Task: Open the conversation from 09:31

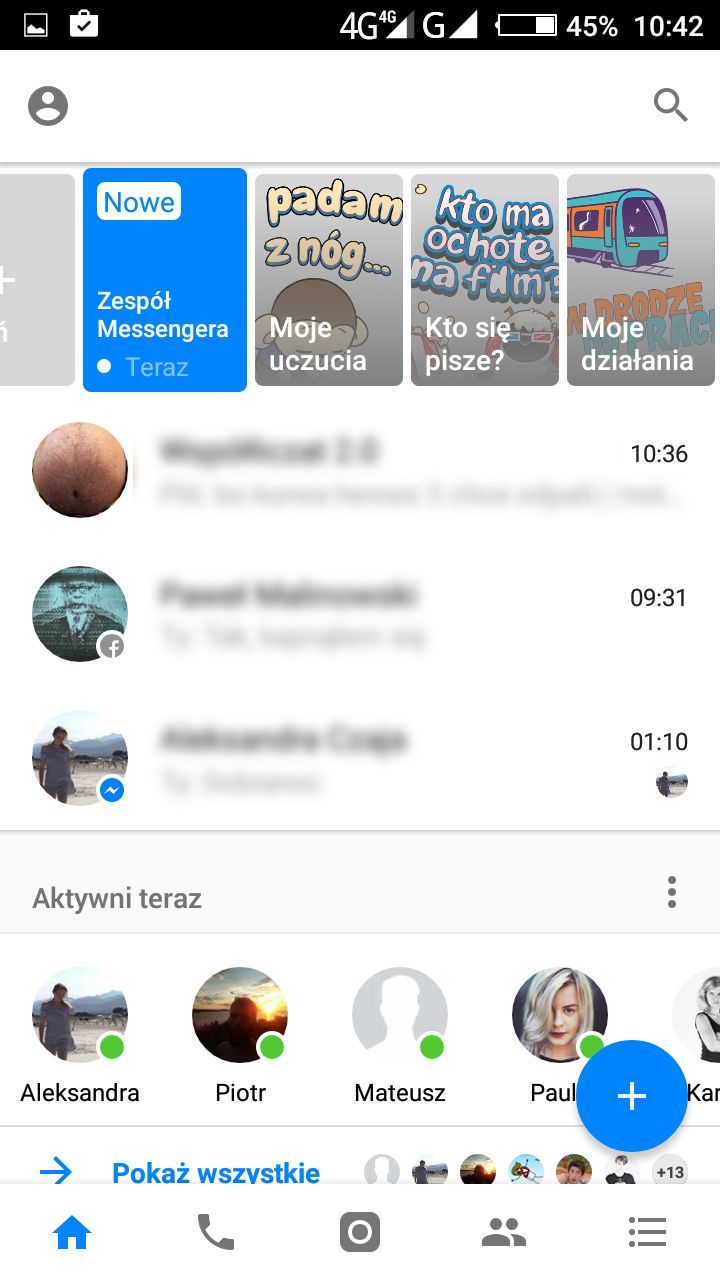Action: click(x=360, y=614)
